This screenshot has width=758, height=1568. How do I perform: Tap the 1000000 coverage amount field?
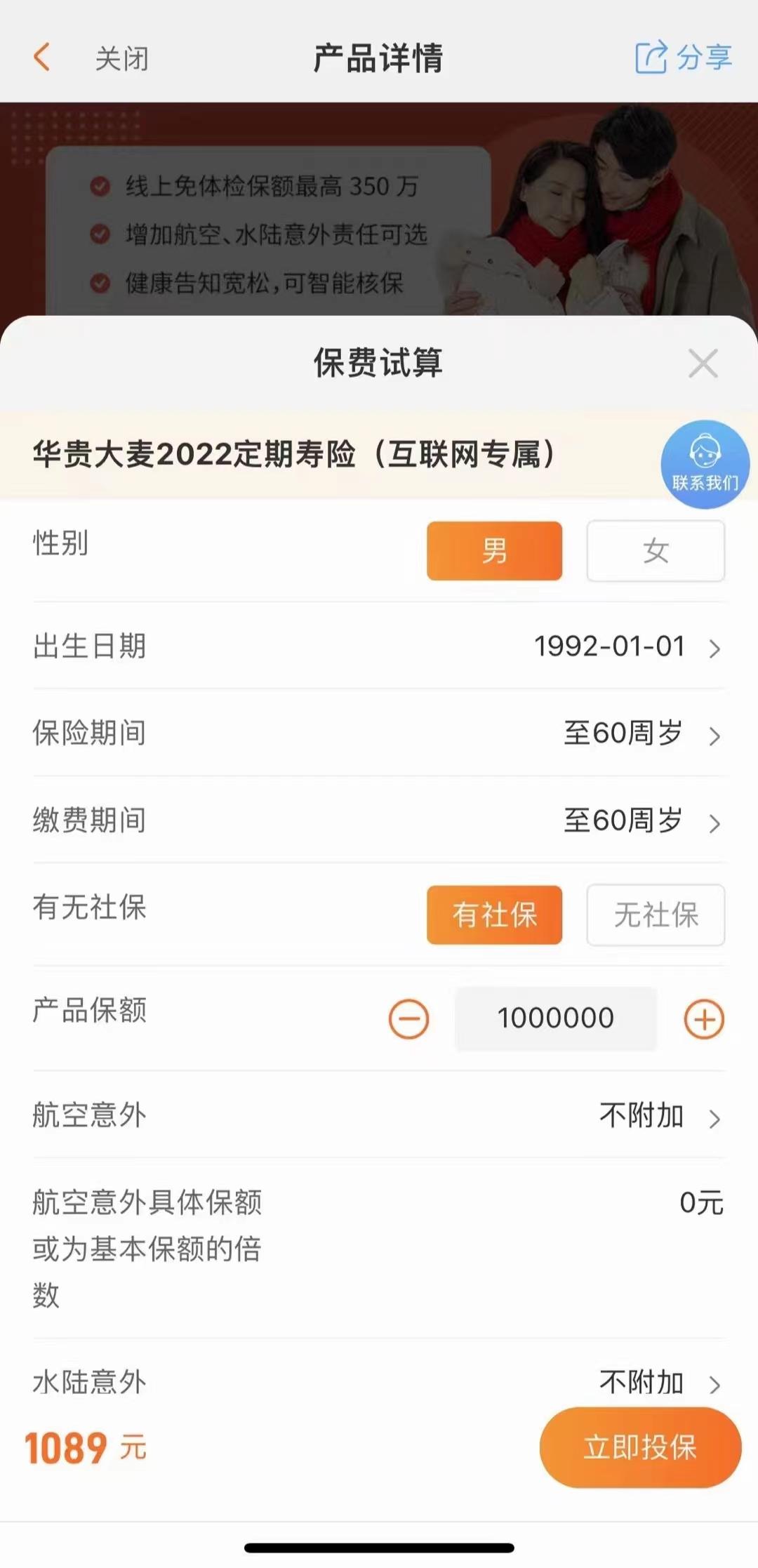pos(555,1018)
